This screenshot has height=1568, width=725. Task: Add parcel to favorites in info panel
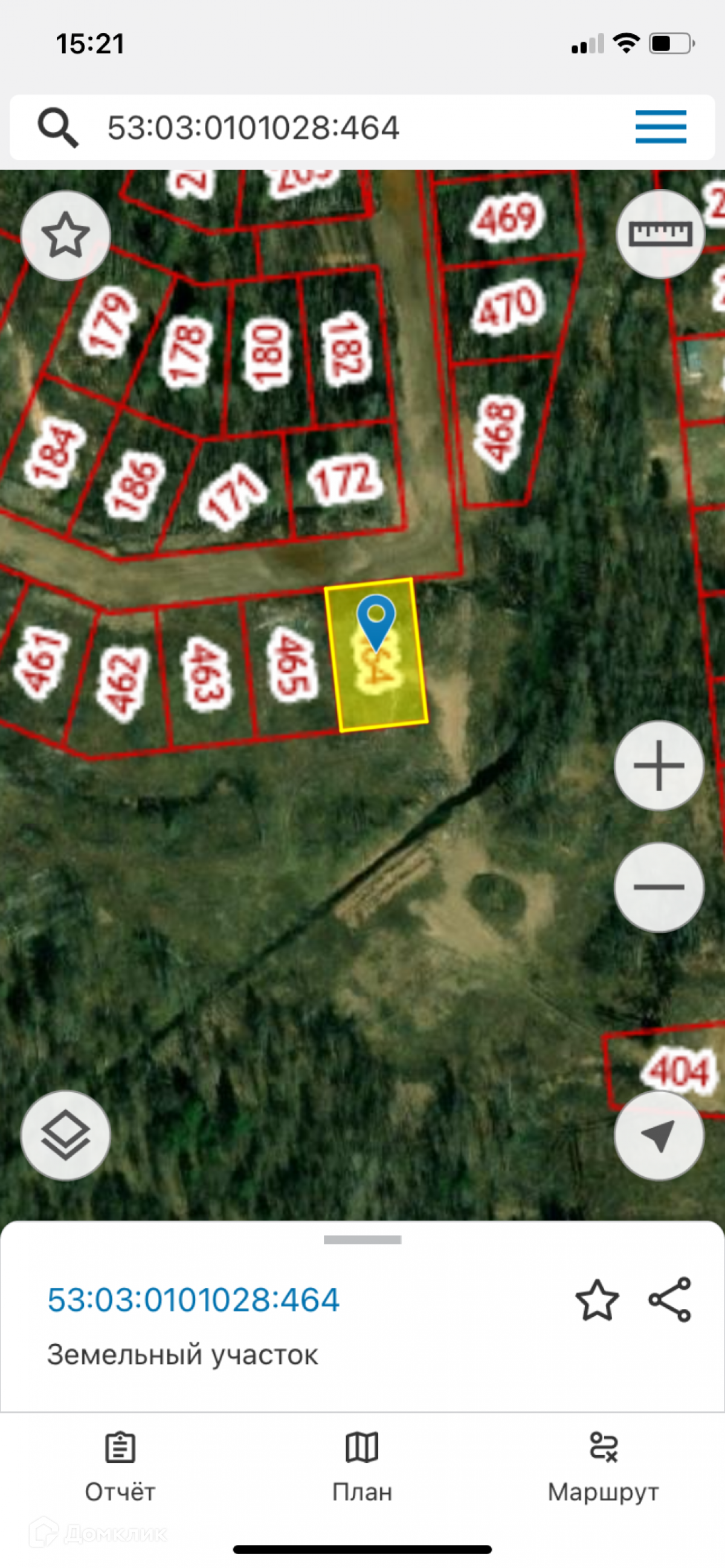[x=596, y=1299]
